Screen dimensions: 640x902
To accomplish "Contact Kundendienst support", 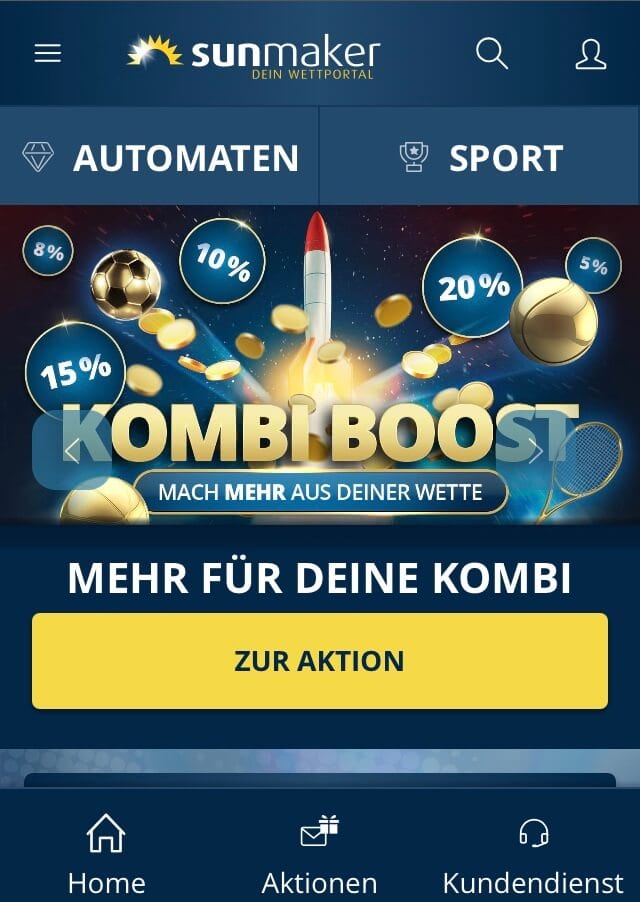I will 533,853.
